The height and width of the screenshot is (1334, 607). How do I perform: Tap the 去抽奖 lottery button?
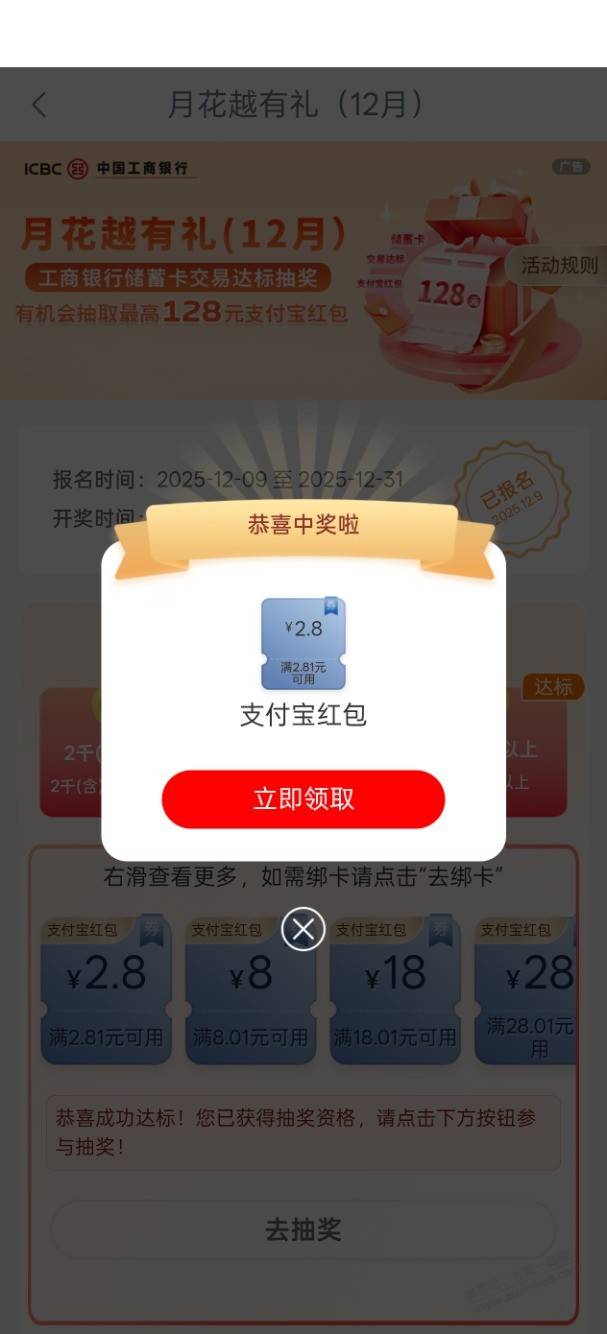(x=303, y=1230)
